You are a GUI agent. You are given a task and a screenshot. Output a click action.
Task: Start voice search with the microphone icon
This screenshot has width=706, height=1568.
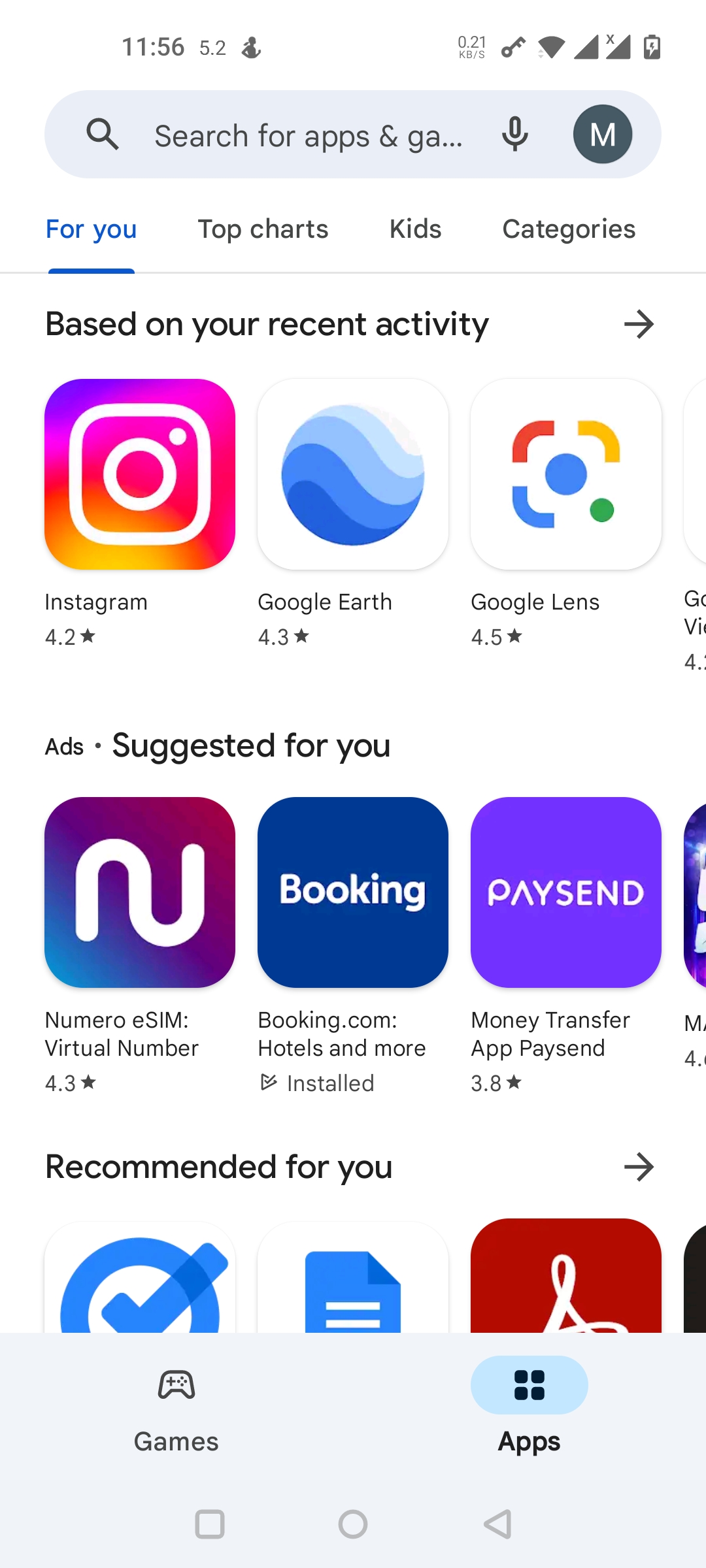point(515,135)
